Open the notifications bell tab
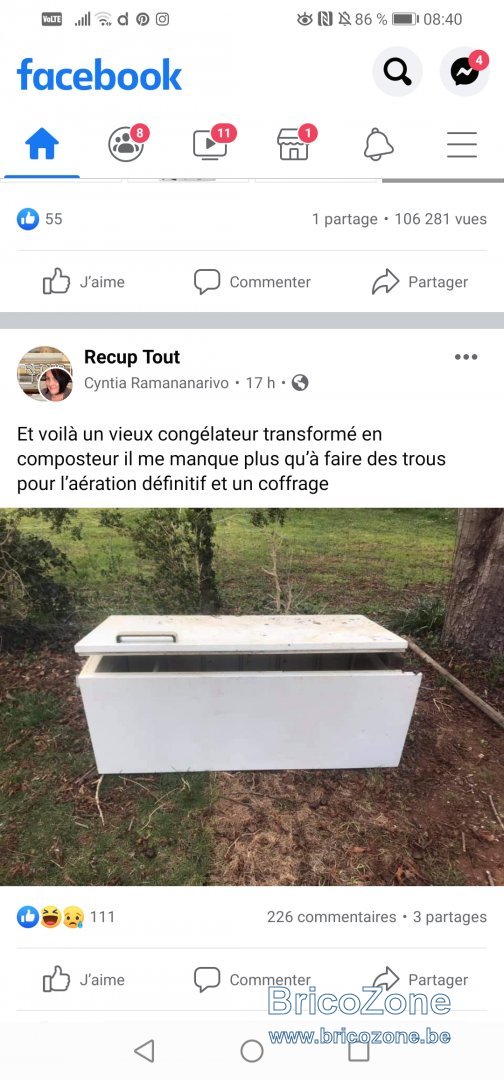This screenshot has height=1080, width=504. 379,145
